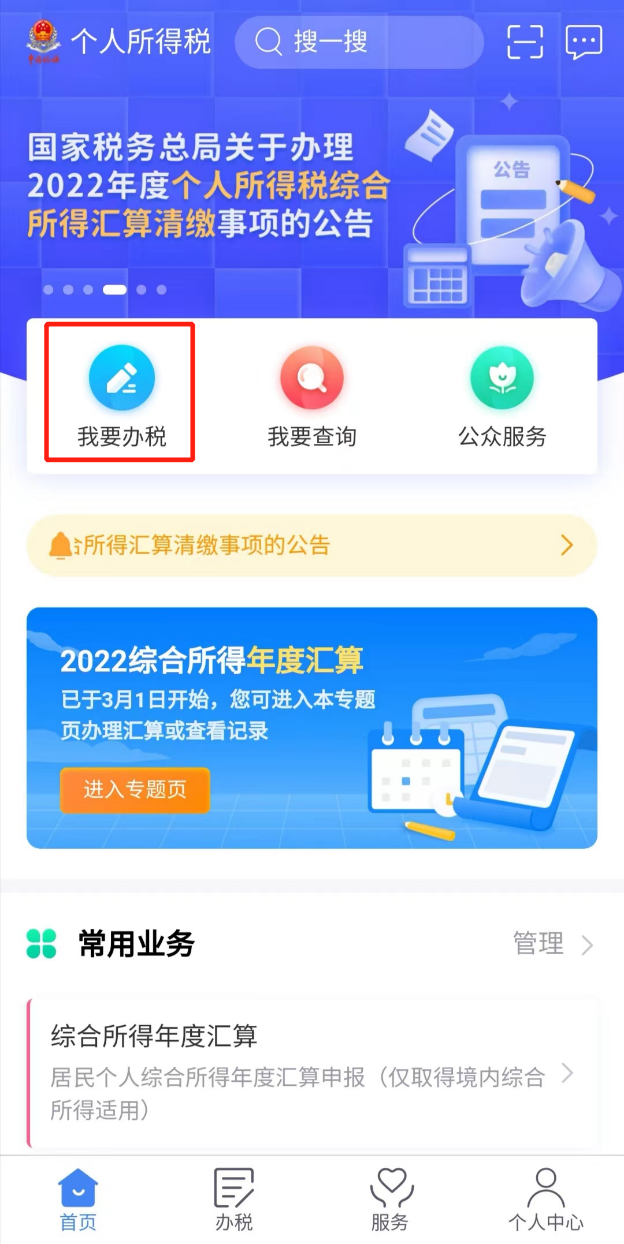Open 公众服务
This screenshot has width=624, height=1244.
[x=502, y=393]
